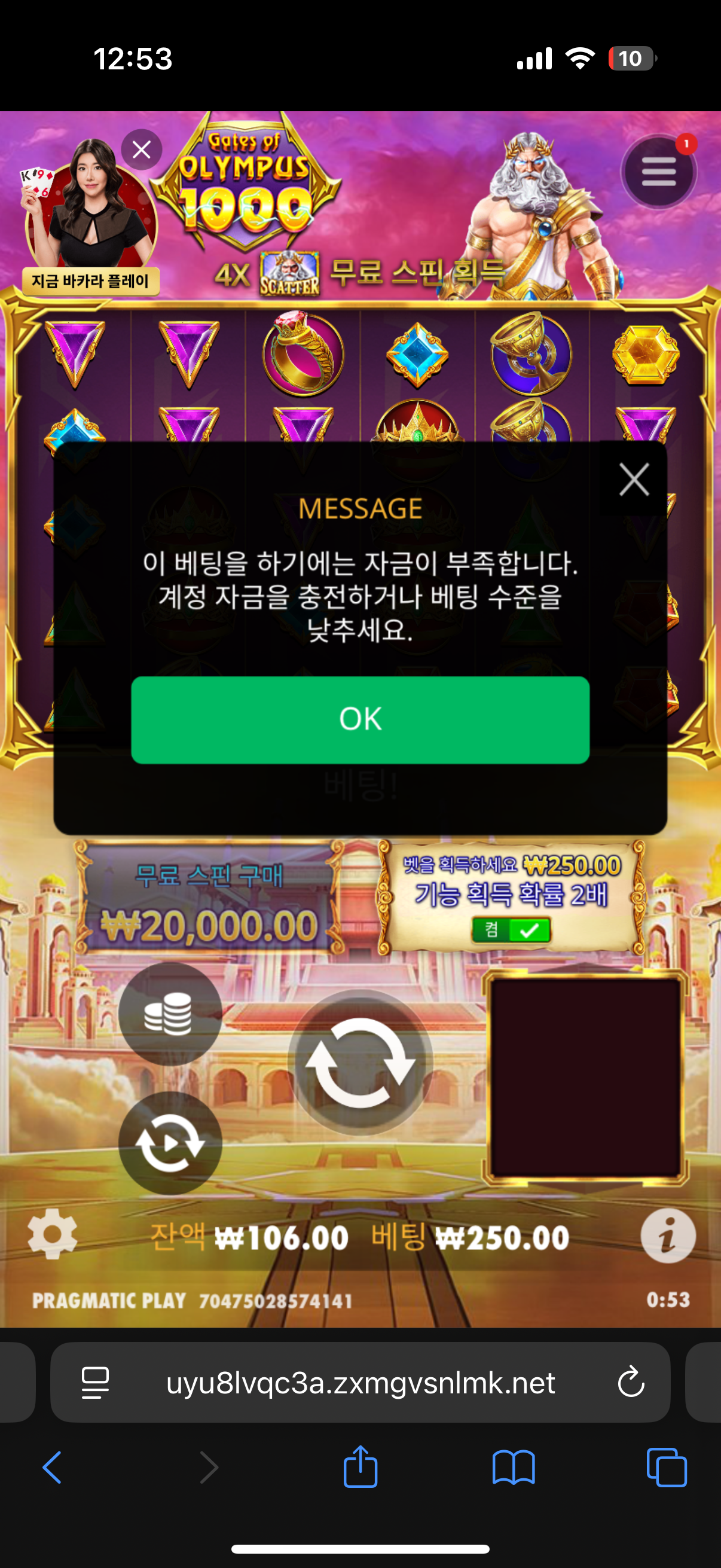Open the bet amount coin stack

170,1014
